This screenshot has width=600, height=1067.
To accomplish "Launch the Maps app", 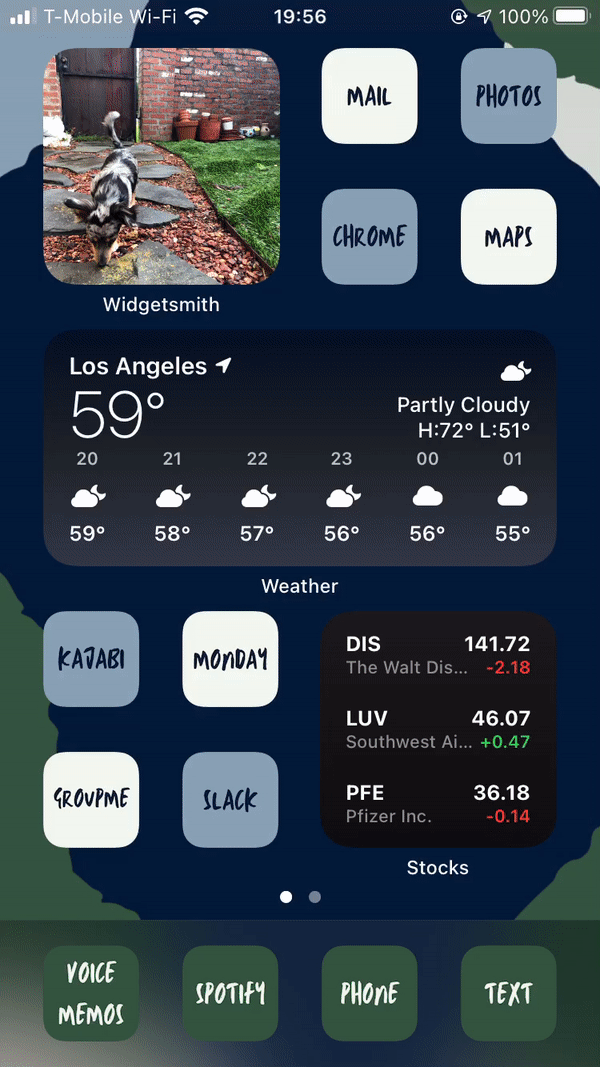I will (x=508, y=237).
